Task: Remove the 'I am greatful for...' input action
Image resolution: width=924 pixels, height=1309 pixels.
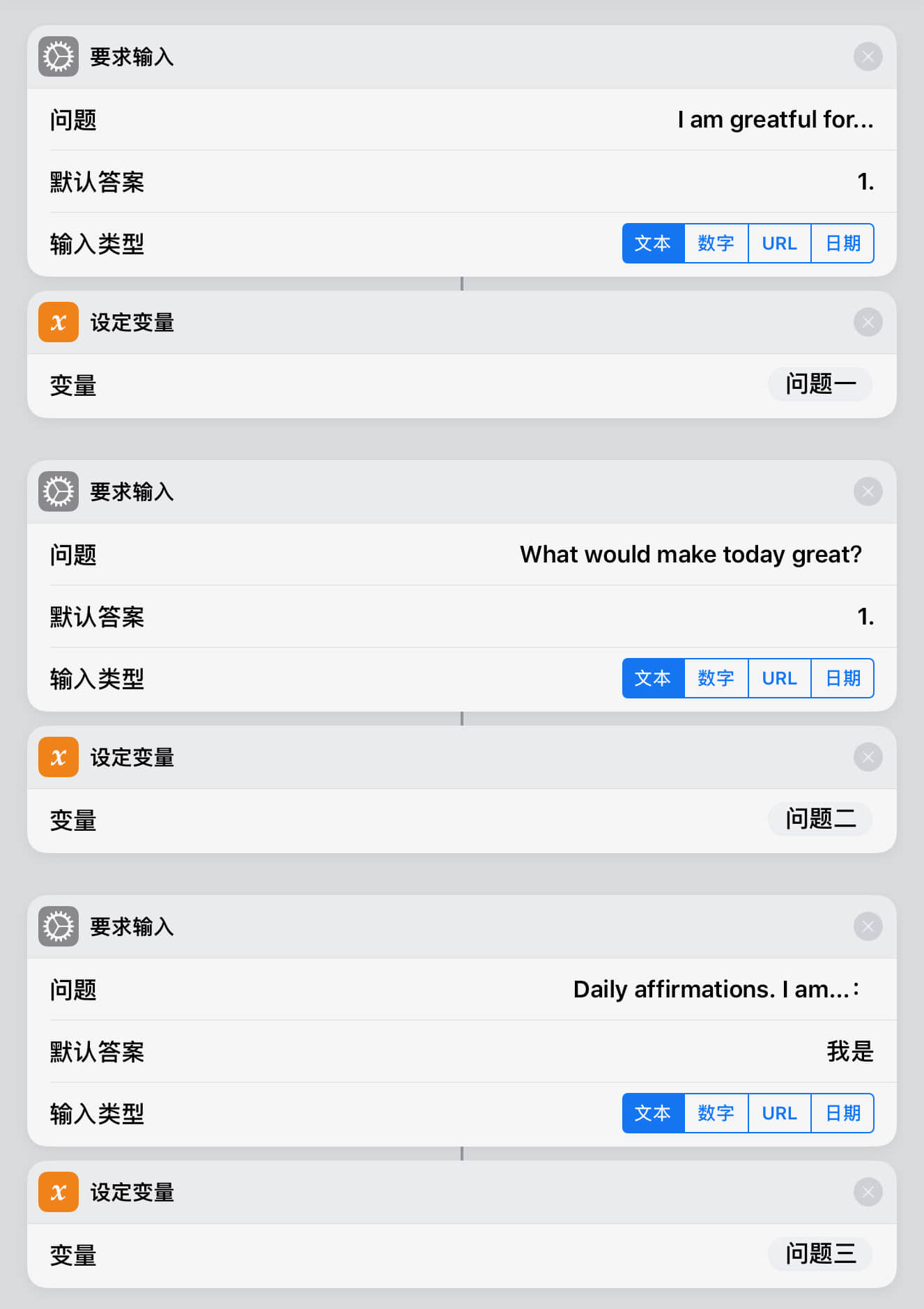Action: [x=868, y=56]
